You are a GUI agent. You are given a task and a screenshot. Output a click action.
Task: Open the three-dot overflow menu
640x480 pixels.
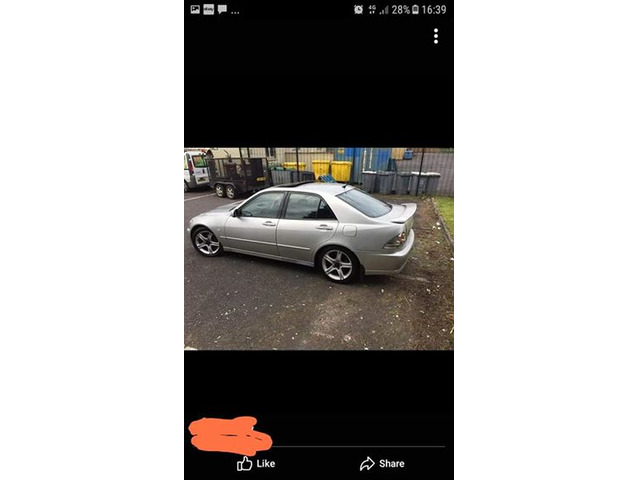pos(435,36)
